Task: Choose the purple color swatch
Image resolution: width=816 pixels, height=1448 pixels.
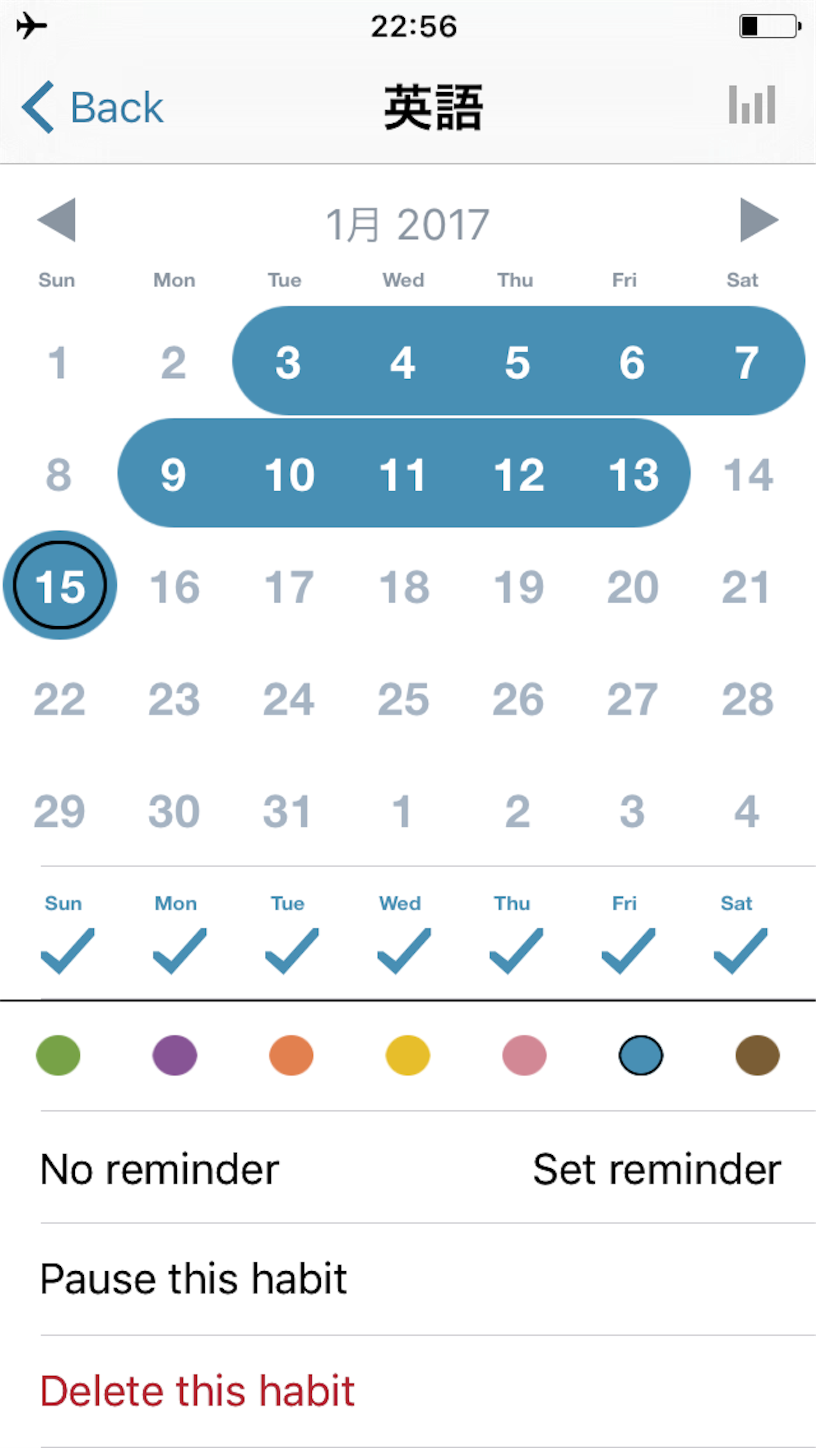Action: (175, 1055)
